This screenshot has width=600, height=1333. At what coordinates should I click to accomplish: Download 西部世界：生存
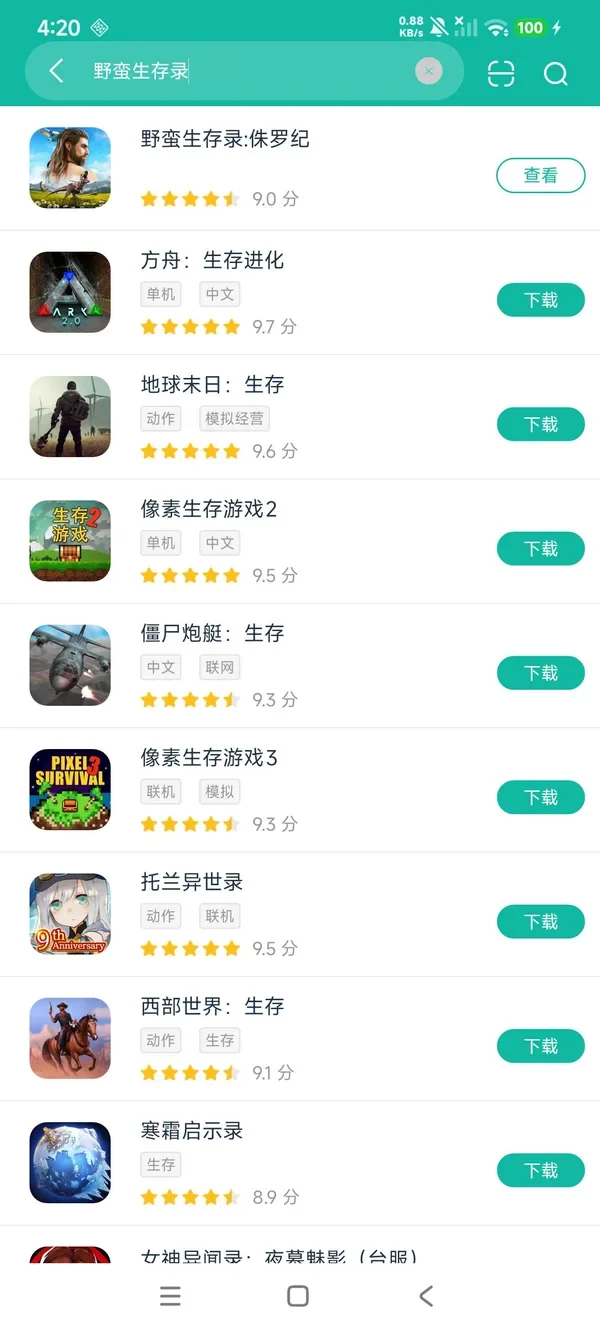tap(541, 1046)
